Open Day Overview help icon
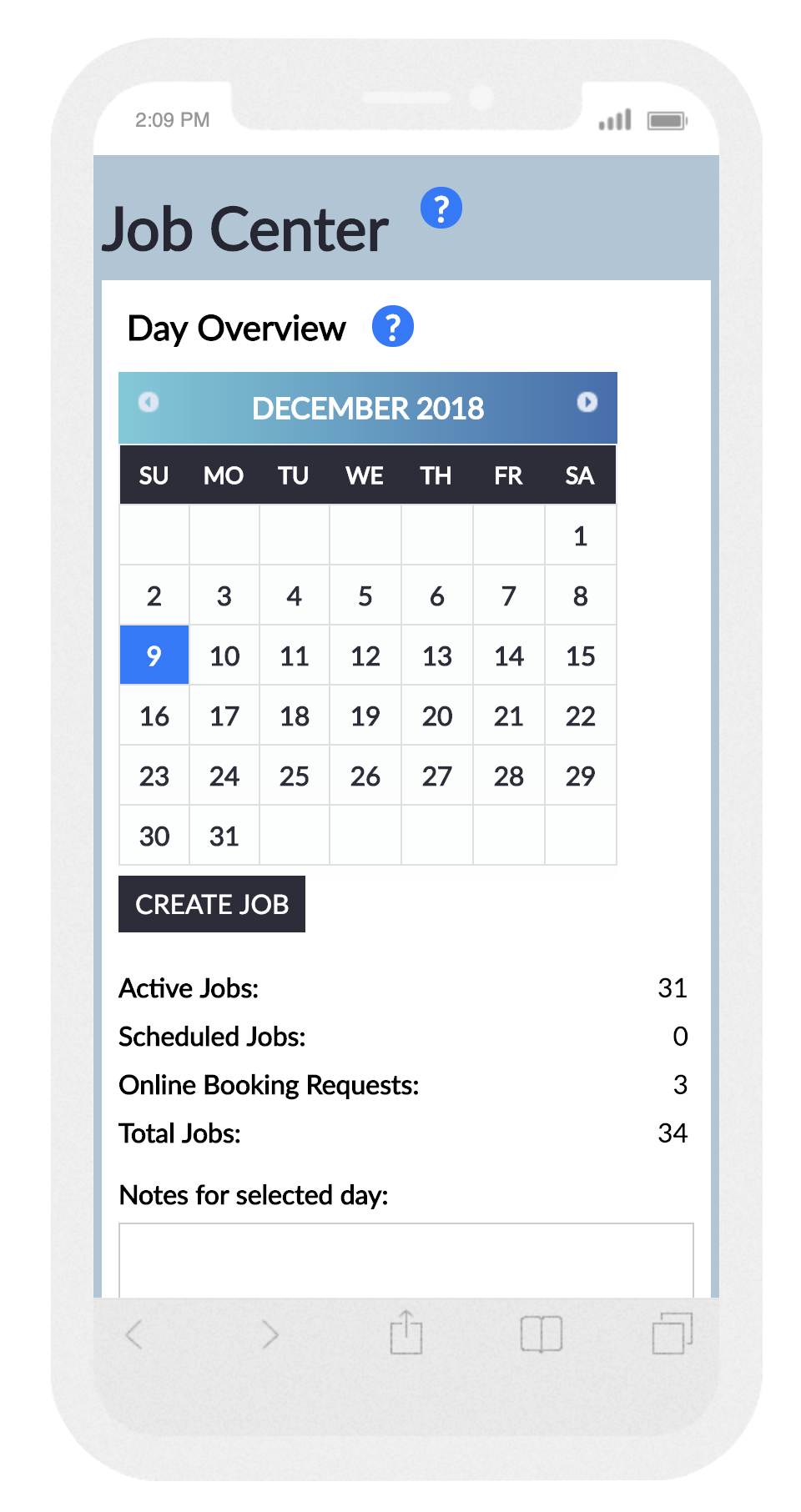 pos(392,326)
